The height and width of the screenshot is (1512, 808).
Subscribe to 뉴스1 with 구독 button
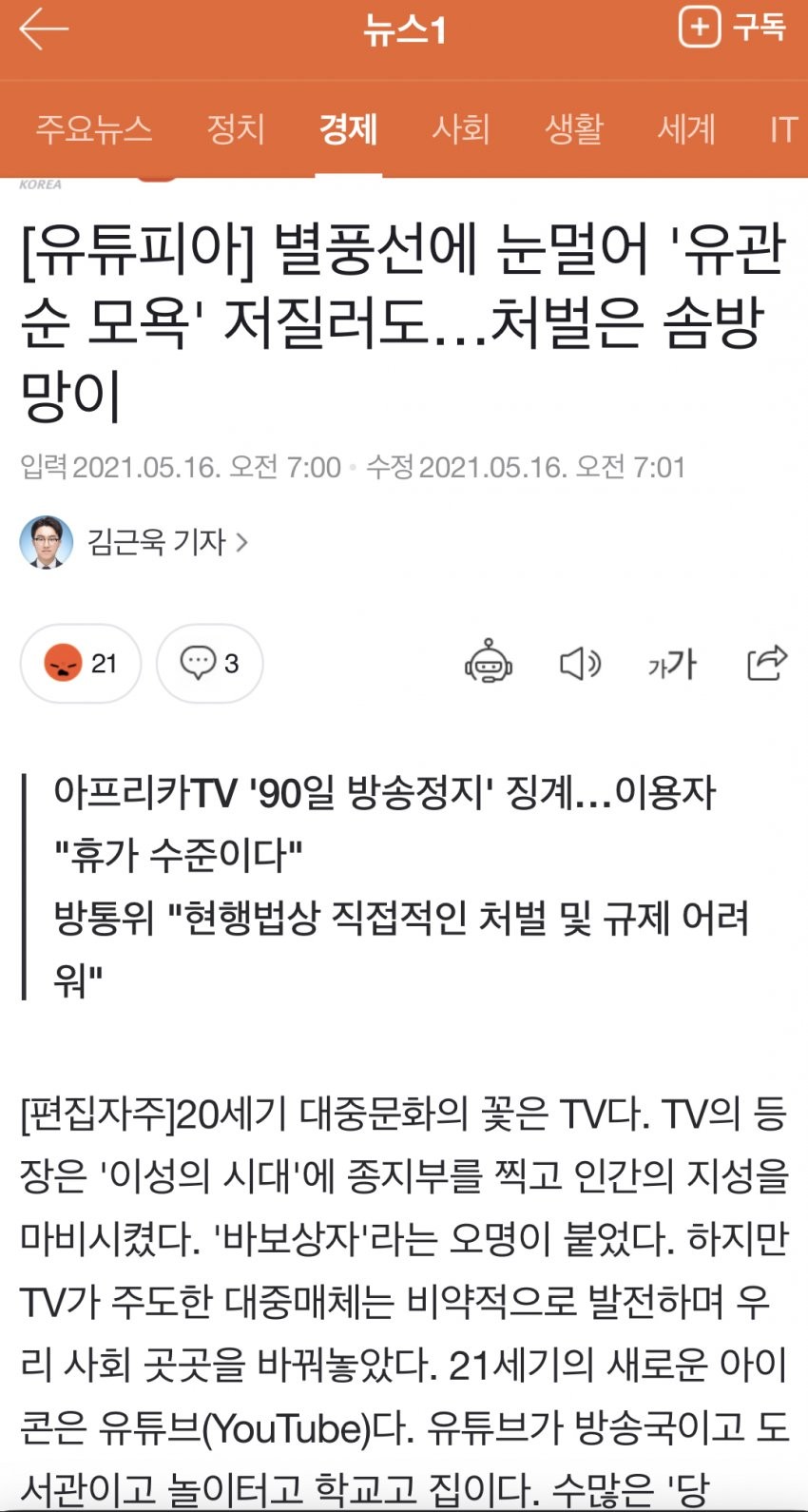coord(732,28)
